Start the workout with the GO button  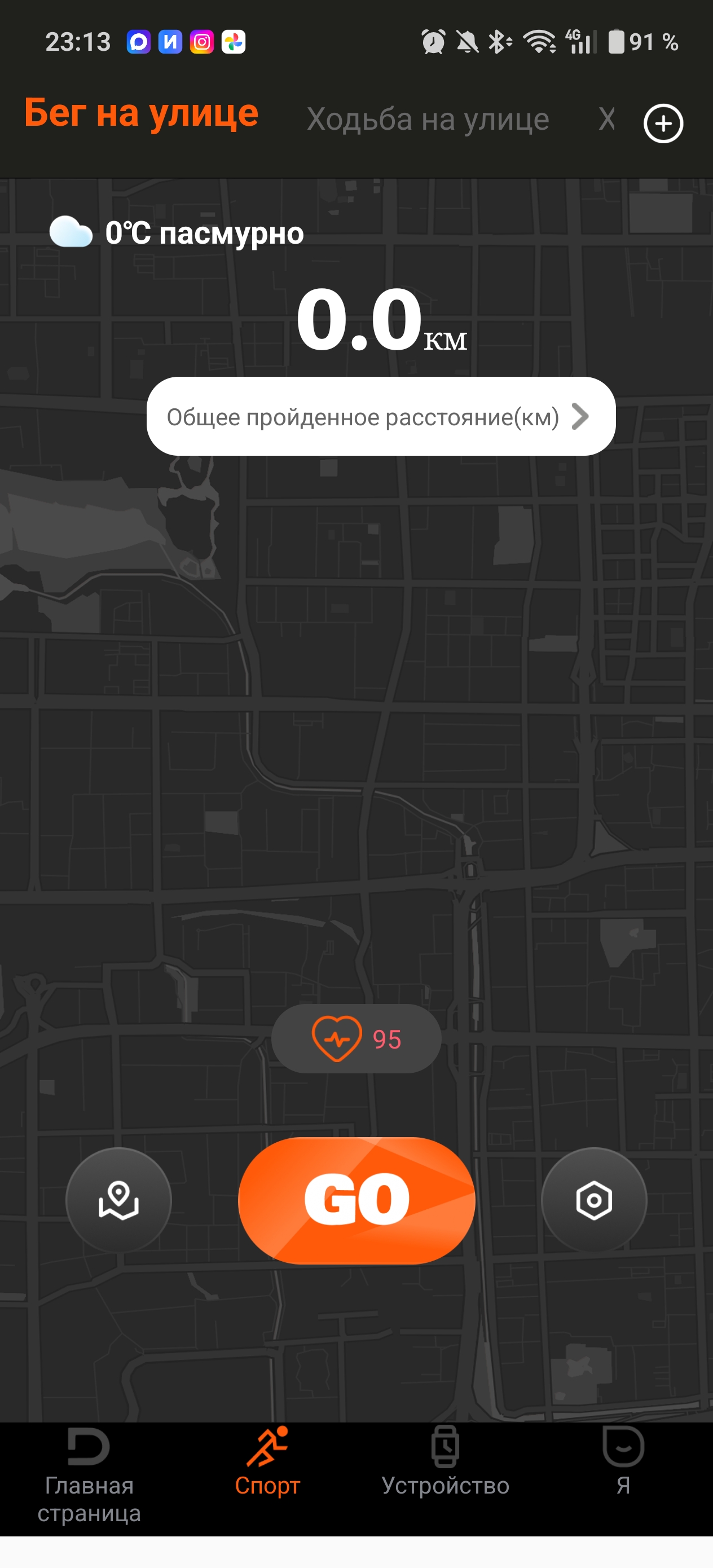tap(356, 1200)
